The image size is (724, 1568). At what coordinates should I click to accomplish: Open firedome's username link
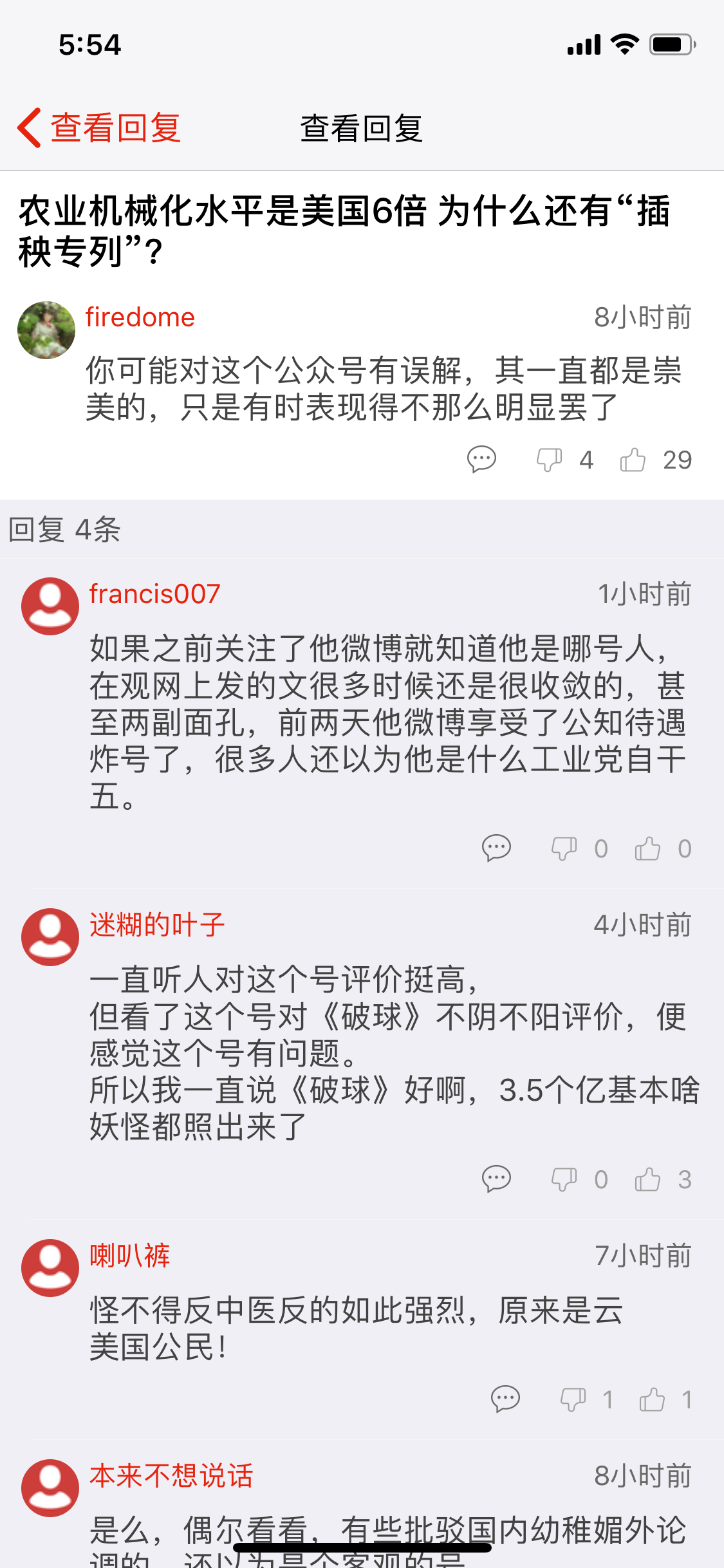coord(139,317)
